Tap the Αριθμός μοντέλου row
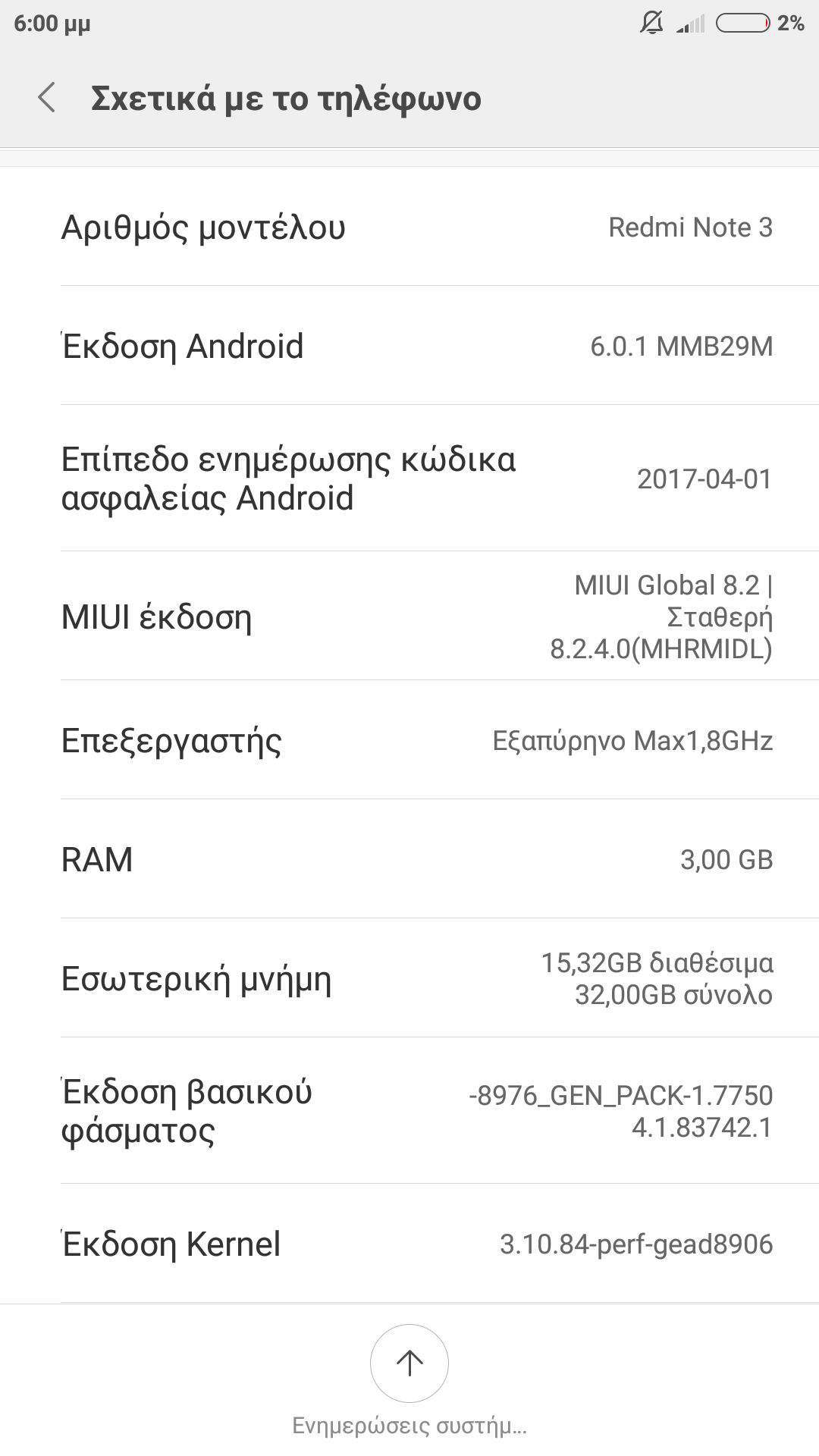 click(409, 227)
